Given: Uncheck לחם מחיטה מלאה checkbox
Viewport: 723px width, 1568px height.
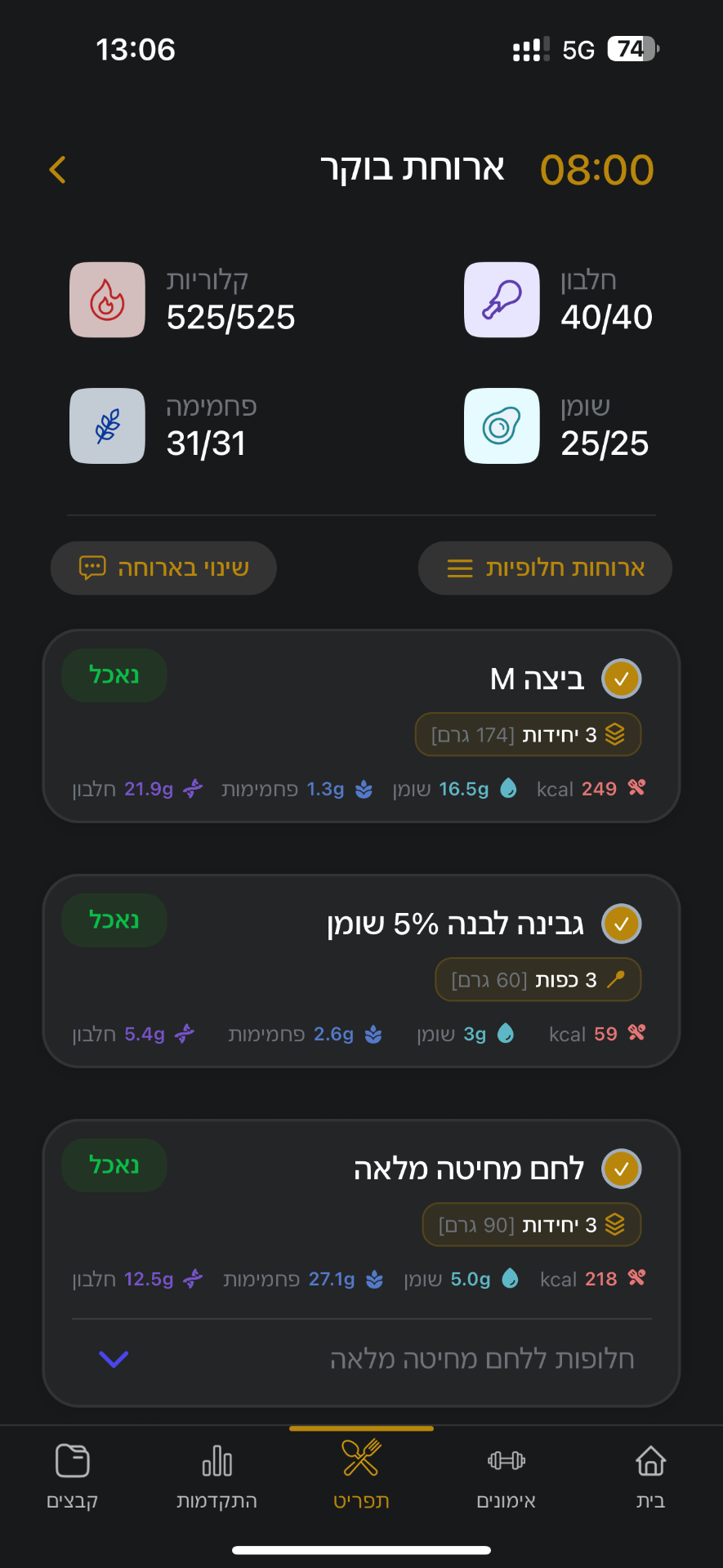Looking at the screenshot, I should point(622,1169).
